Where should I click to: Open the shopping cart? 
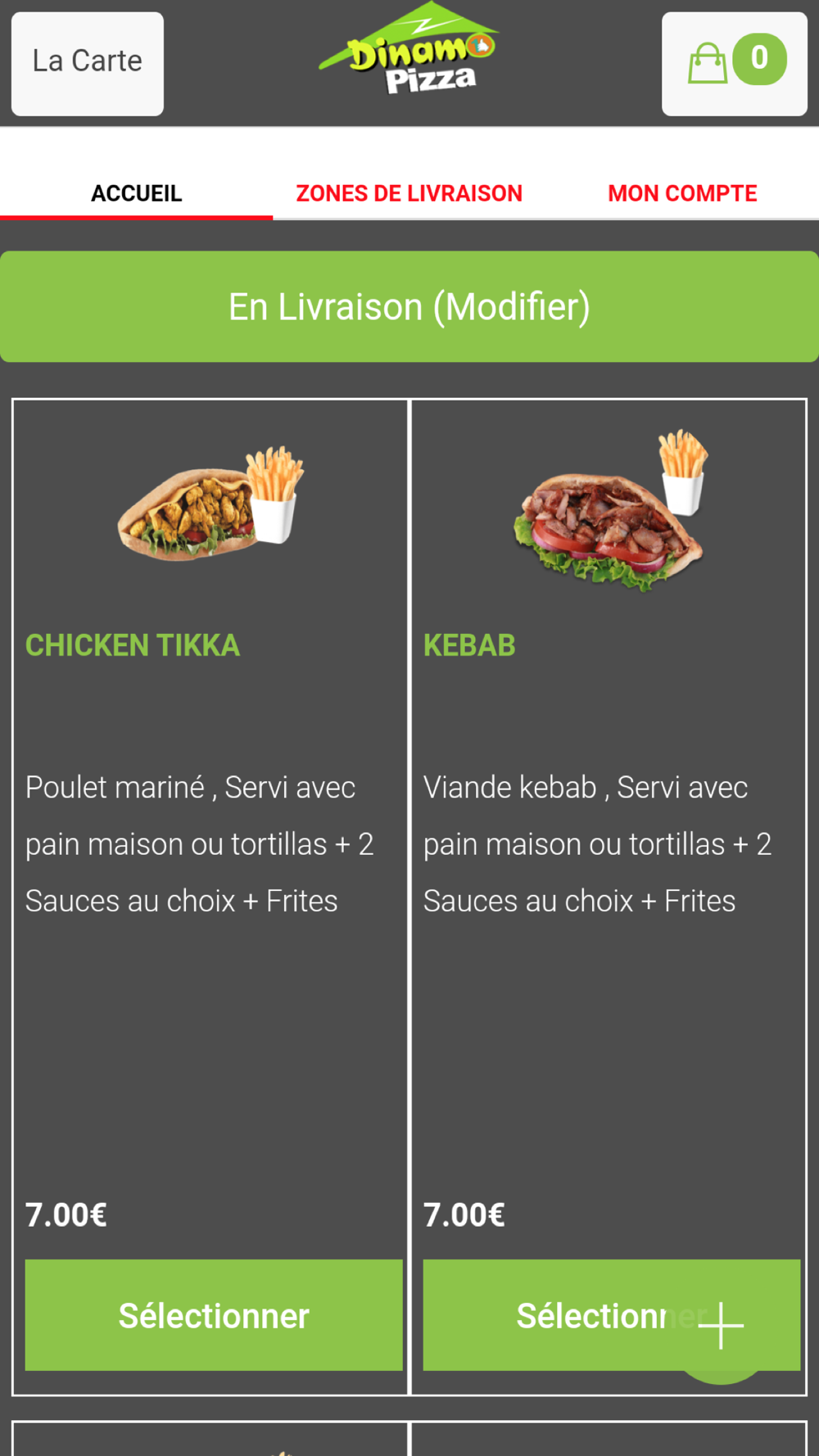click(x=734, y=63)
